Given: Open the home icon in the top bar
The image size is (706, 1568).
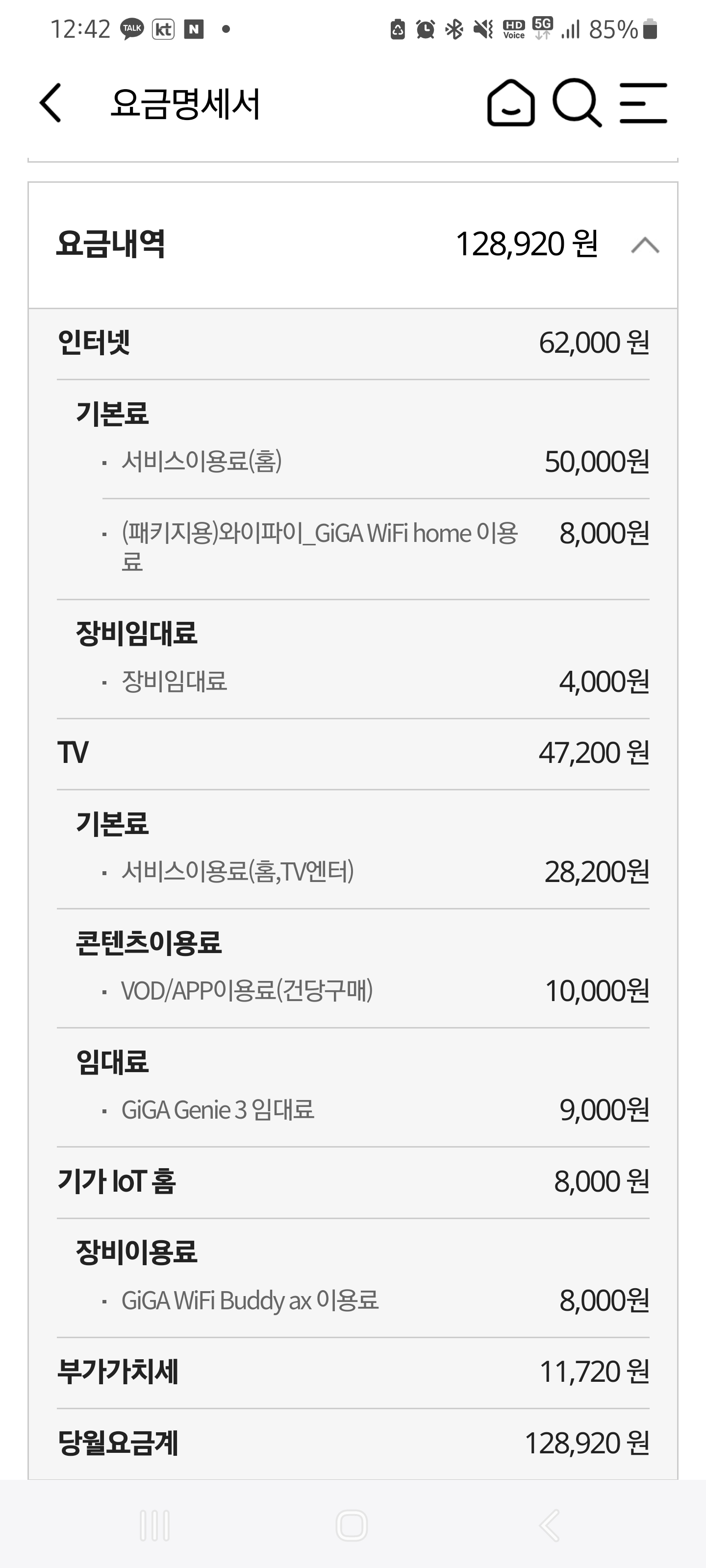Looking at the screenshot, I should click(510, 103).
